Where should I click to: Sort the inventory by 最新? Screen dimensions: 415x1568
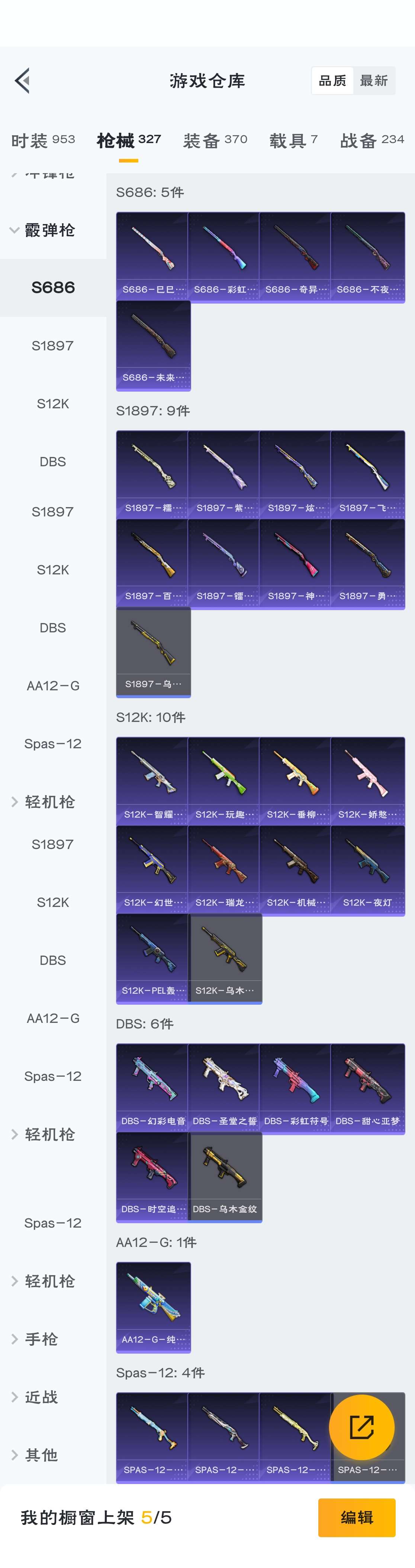(374, 81)
